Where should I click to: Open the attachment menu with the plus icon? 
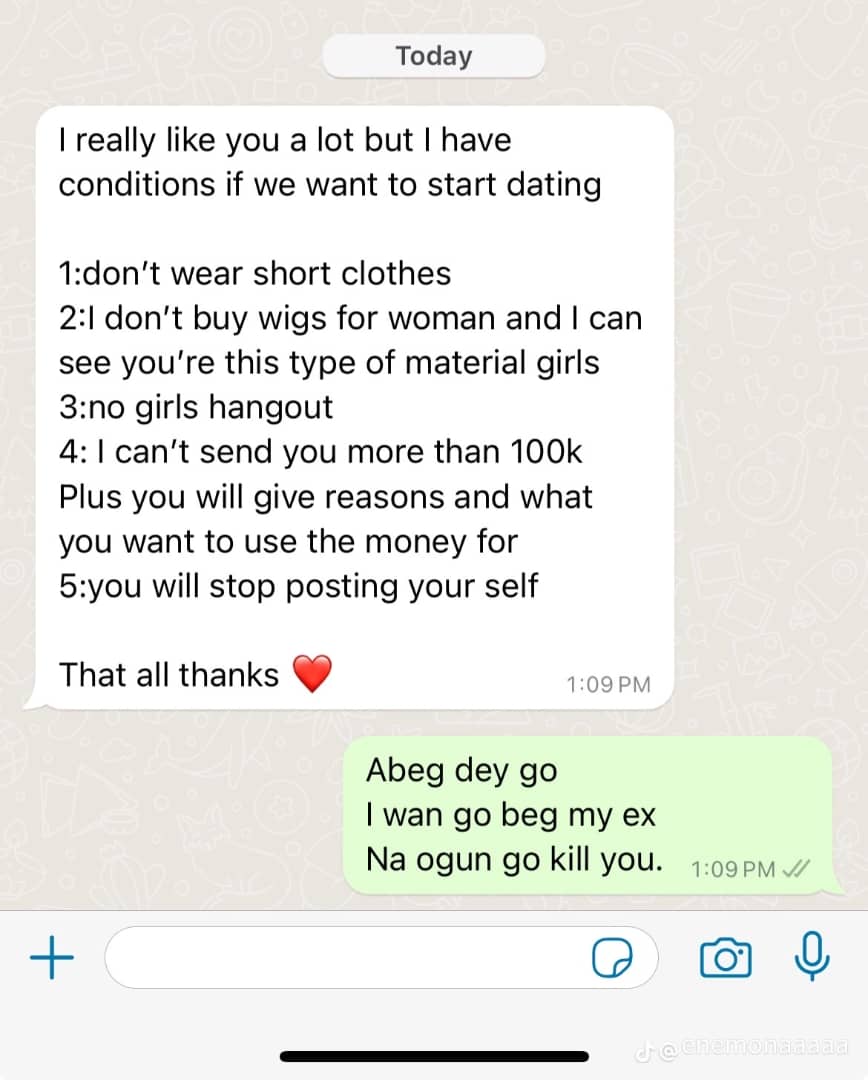coord(50,957)
